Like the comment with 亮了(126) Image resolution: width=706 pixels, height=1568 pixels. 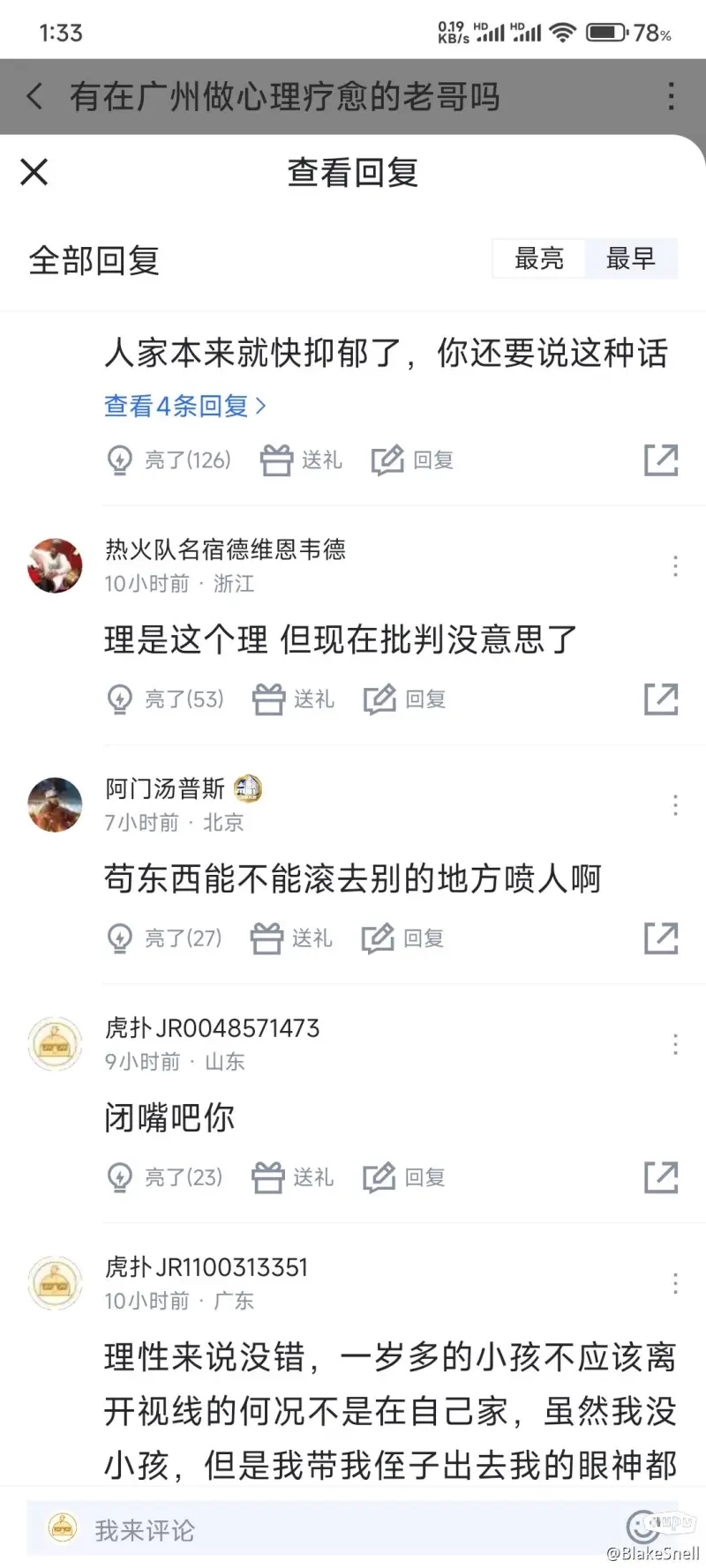tap(169, 460)
